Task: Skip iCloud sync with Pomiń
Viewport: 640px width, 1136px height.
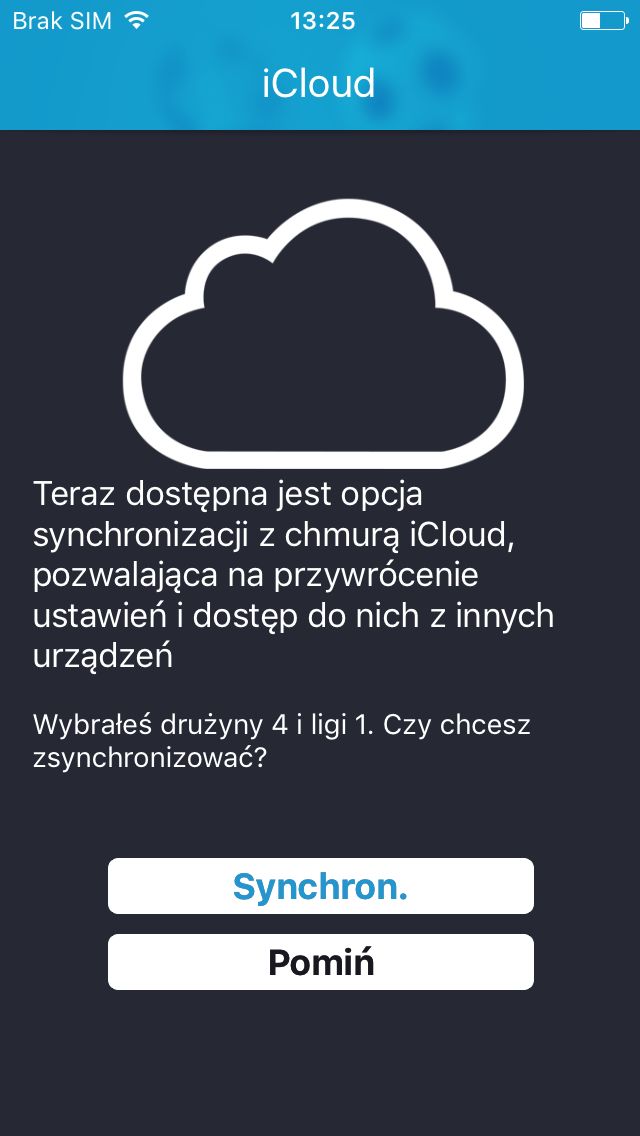Action: point(320,961)
